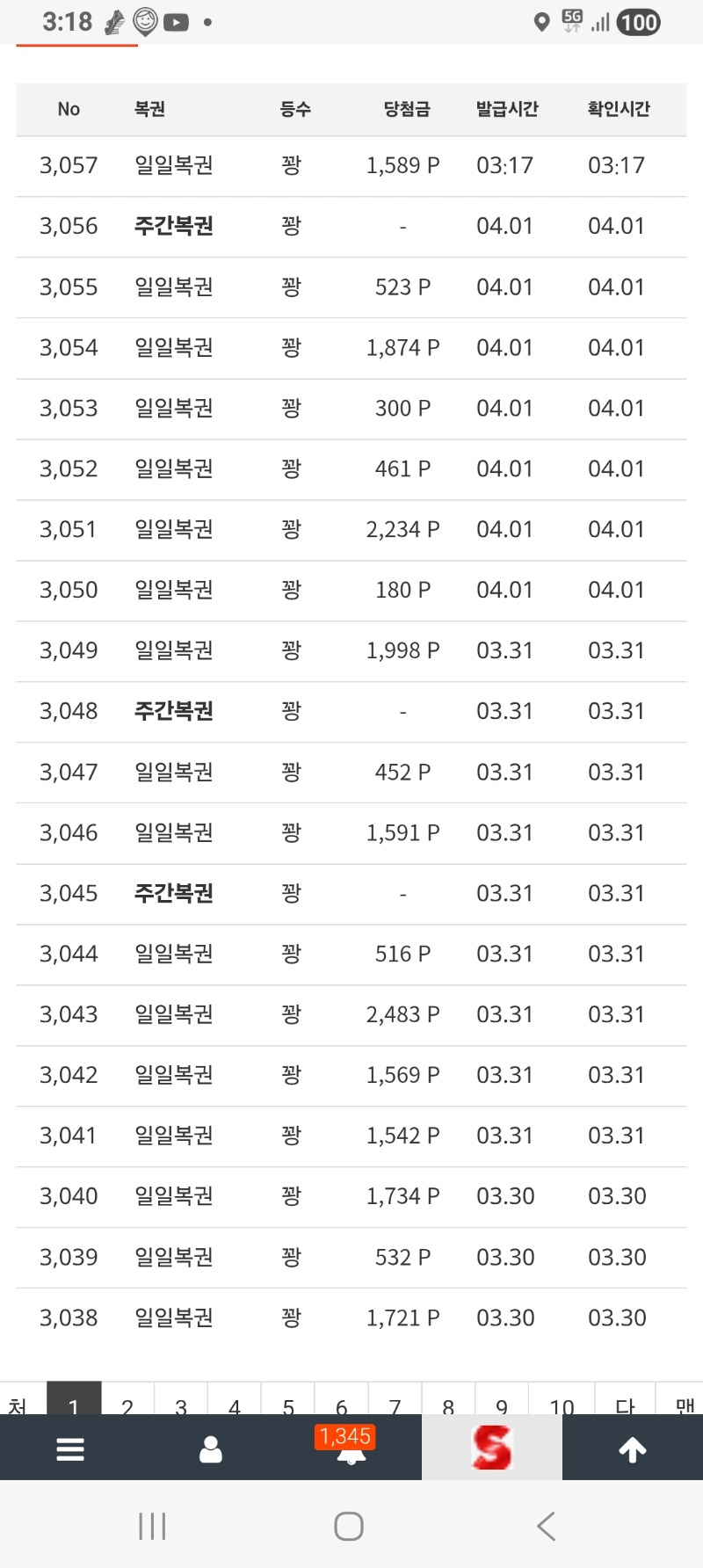
Task: Go back with the system back button
Action: (546, 1527)
